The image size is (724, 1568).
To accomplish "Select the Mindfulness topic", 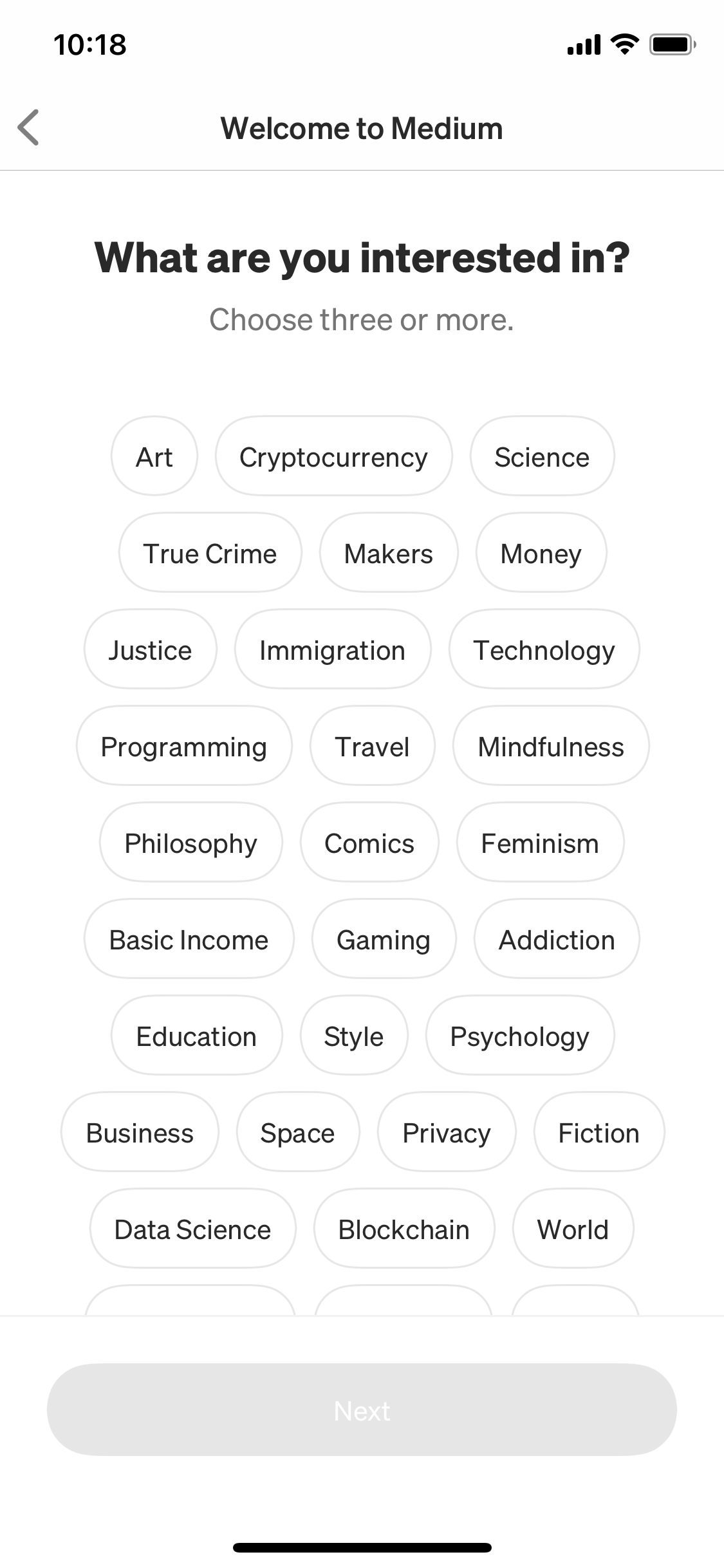I will (550, 745).
